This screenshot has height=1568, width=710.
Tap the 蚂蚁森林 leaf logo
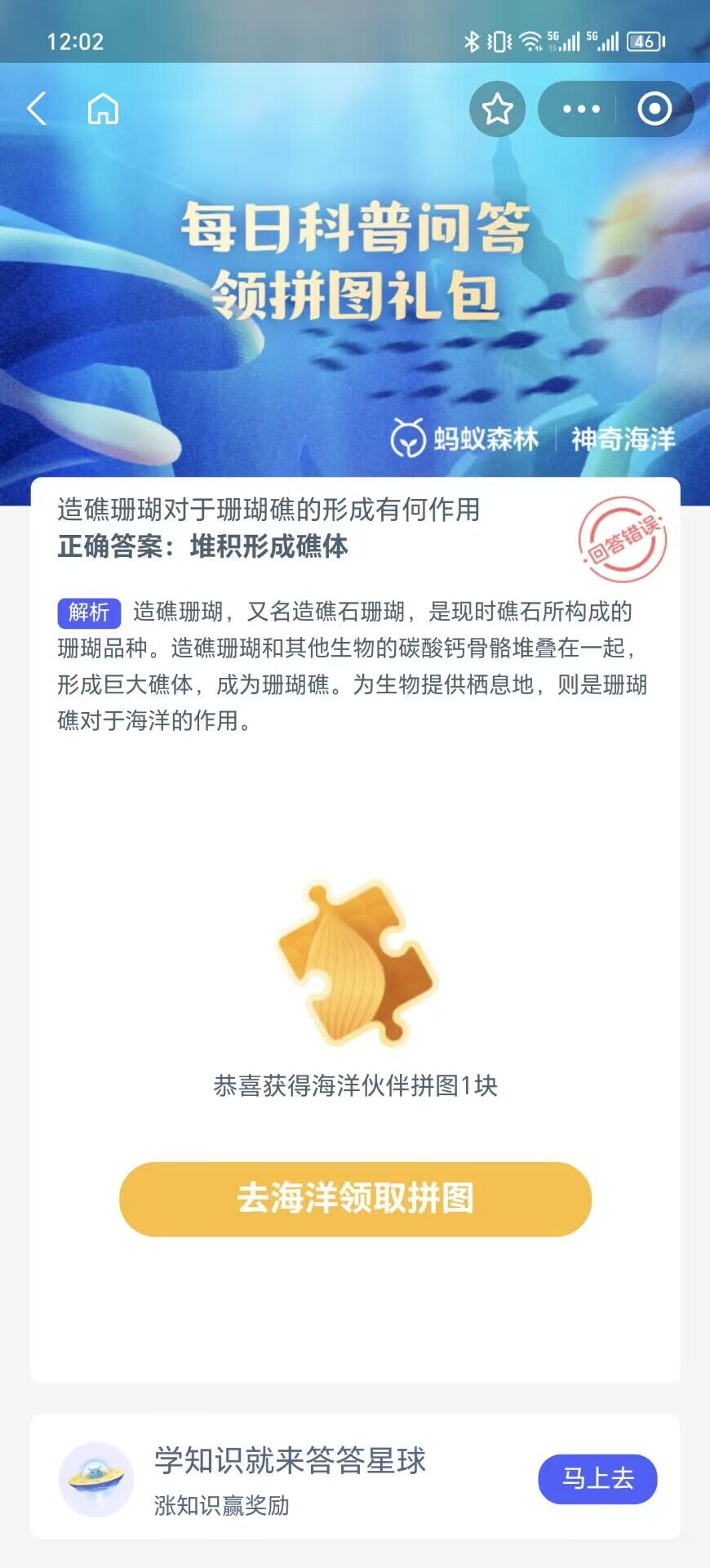pyautogui.click(x=409, y=439)
